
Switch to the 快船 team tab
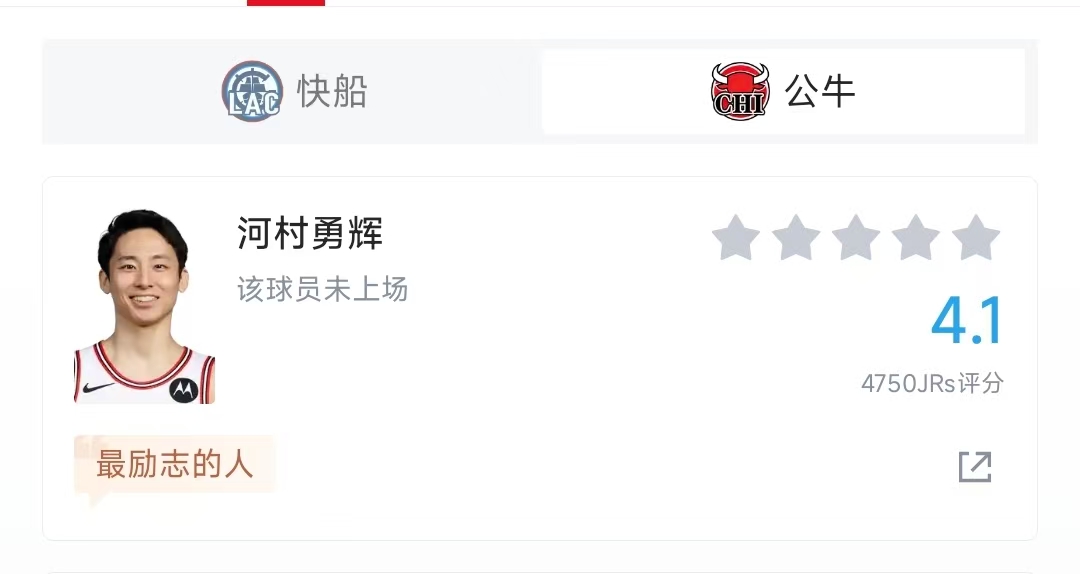pos(294,92)
